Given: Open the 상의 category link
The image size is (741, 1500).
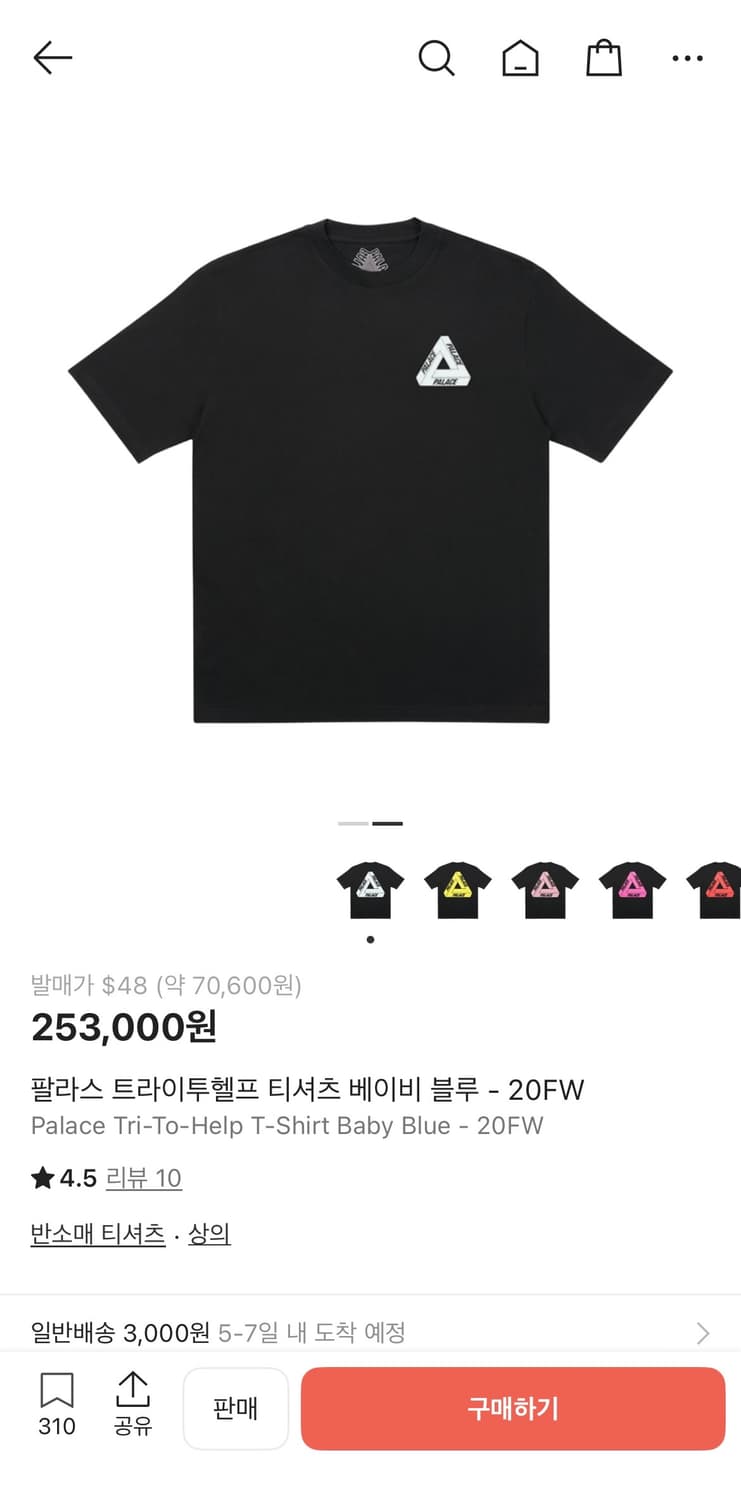Looking at the screenshot, I should click(x=209, y=1233).
